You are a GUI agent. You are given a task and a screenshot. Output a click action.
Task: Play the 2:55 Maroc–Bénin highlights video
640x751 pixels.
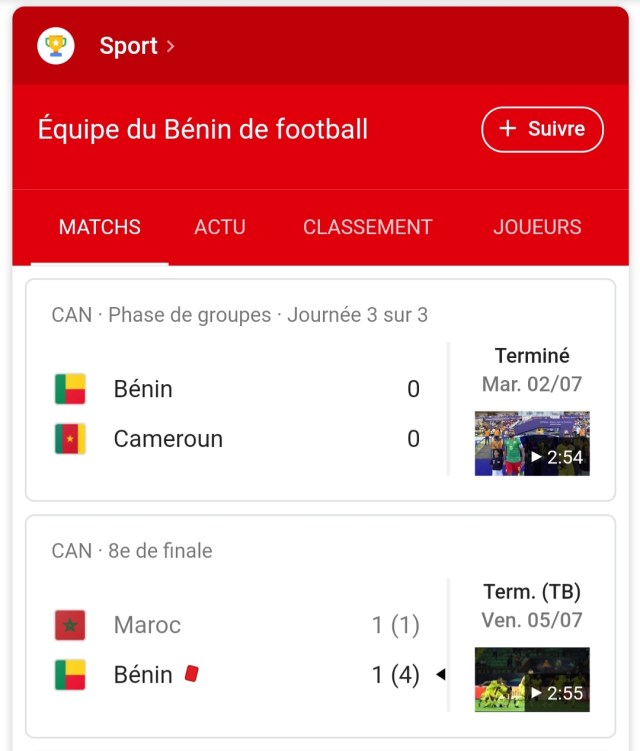point(532,680)
